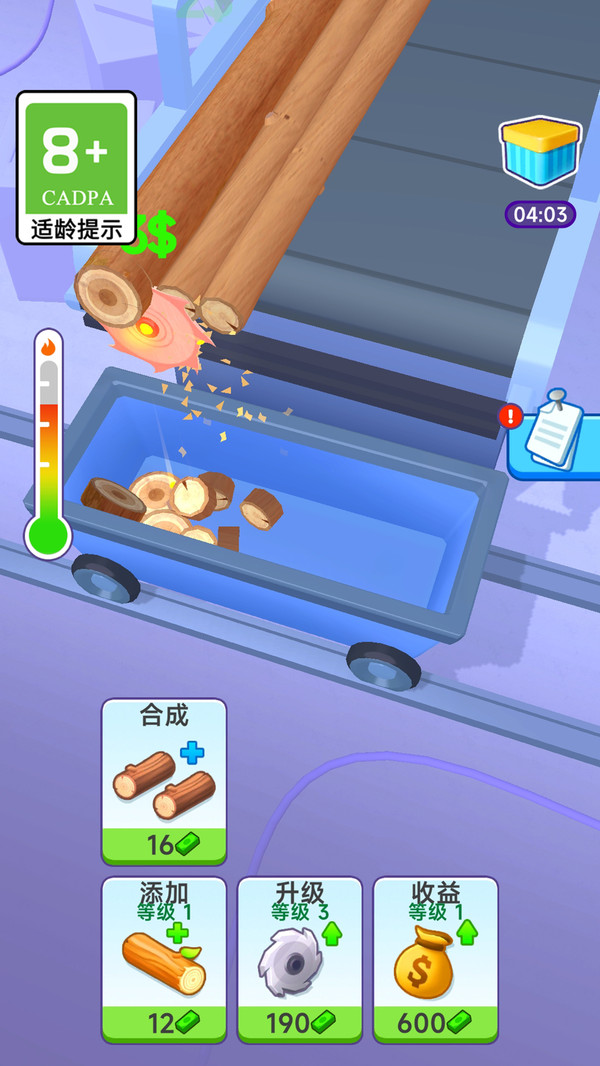The height and width of the screenshot is (1066, 600).
Task: Upgrade 收益 income for 600
Action: click(x=435, y=959)
